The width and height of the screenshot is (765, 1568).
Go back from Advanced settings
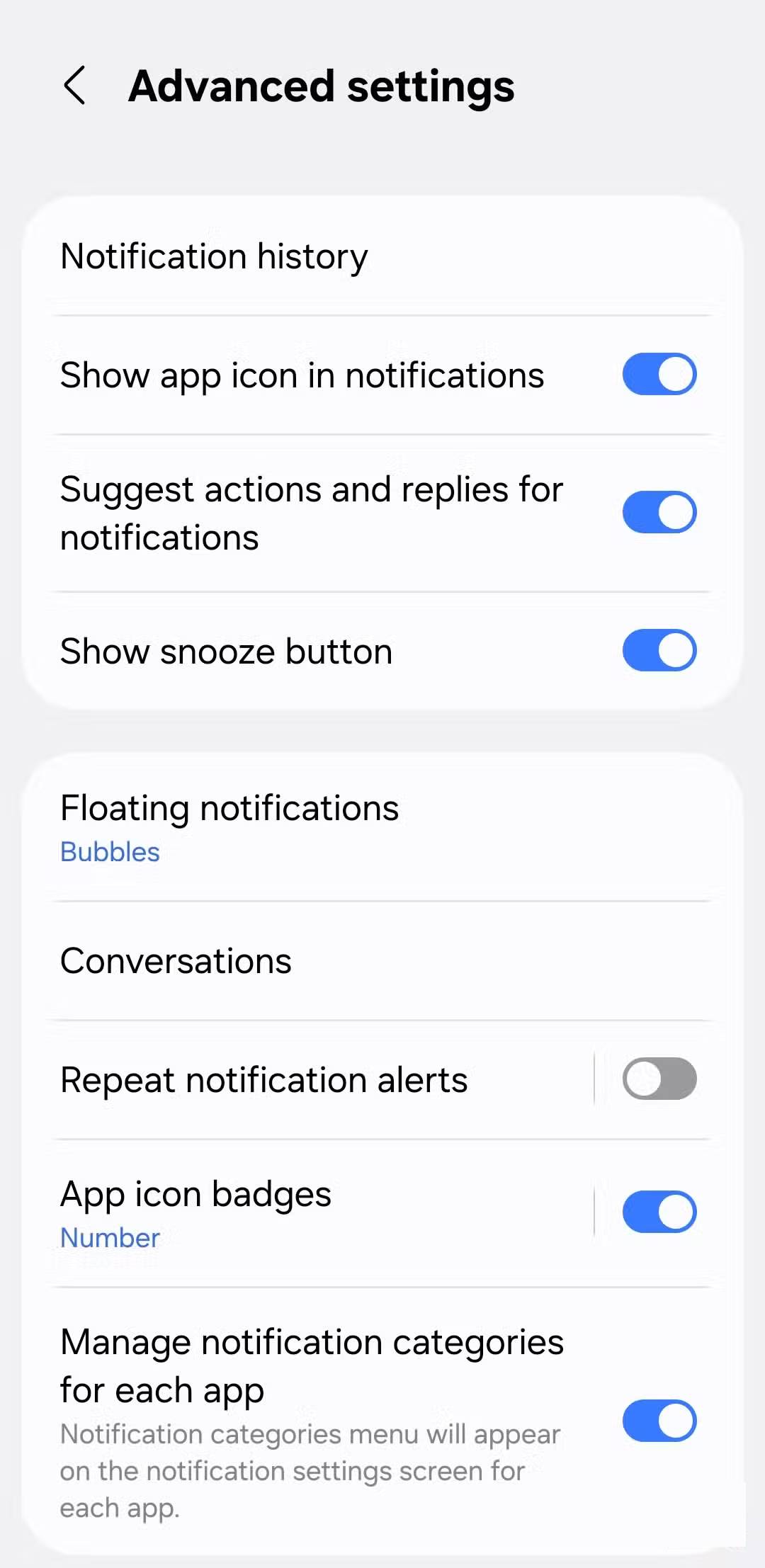point(75,86)
